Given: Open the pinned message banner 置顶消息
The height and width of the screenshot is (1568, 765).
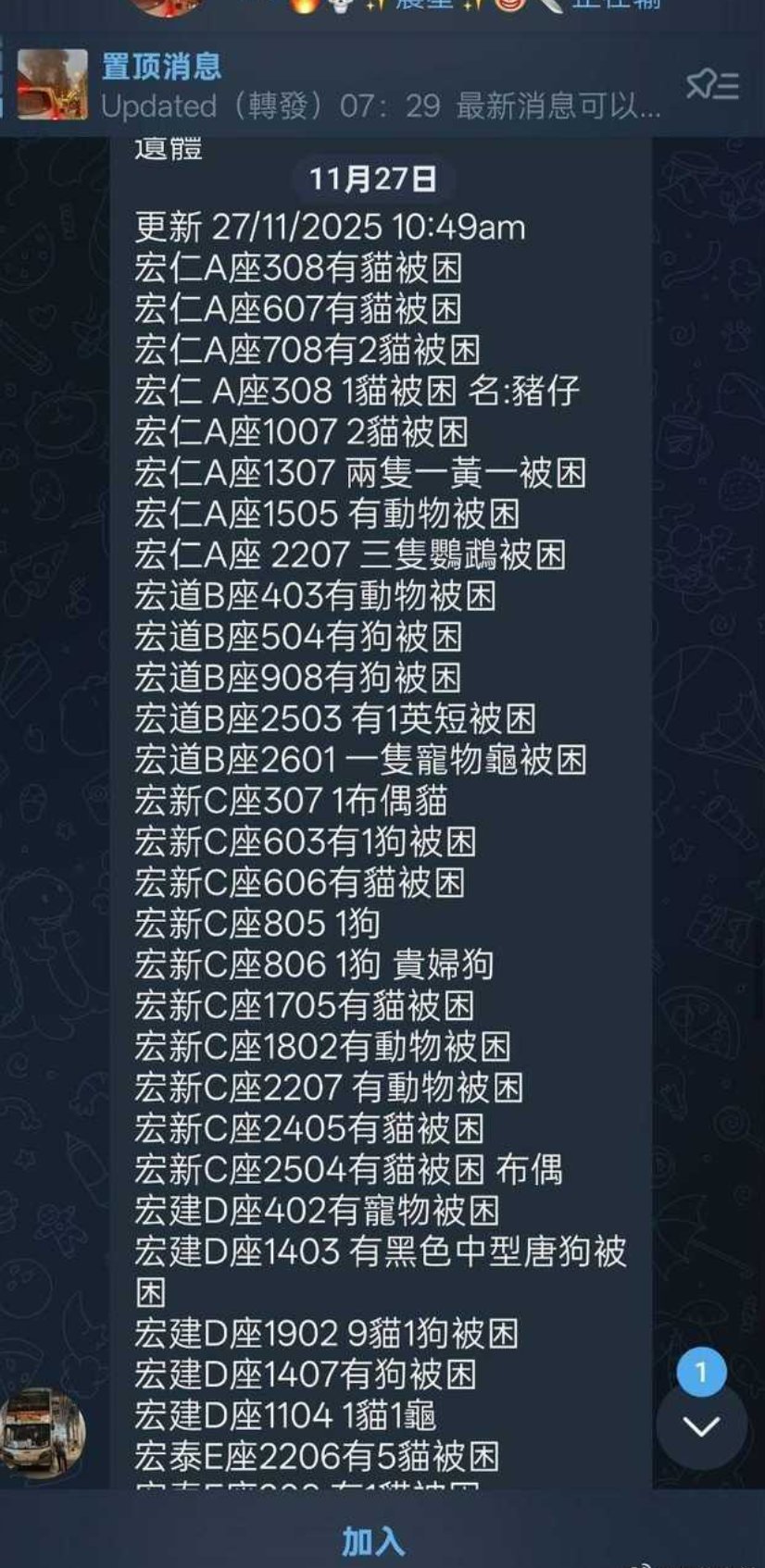Looking at the screenshot, I should 370,86.
